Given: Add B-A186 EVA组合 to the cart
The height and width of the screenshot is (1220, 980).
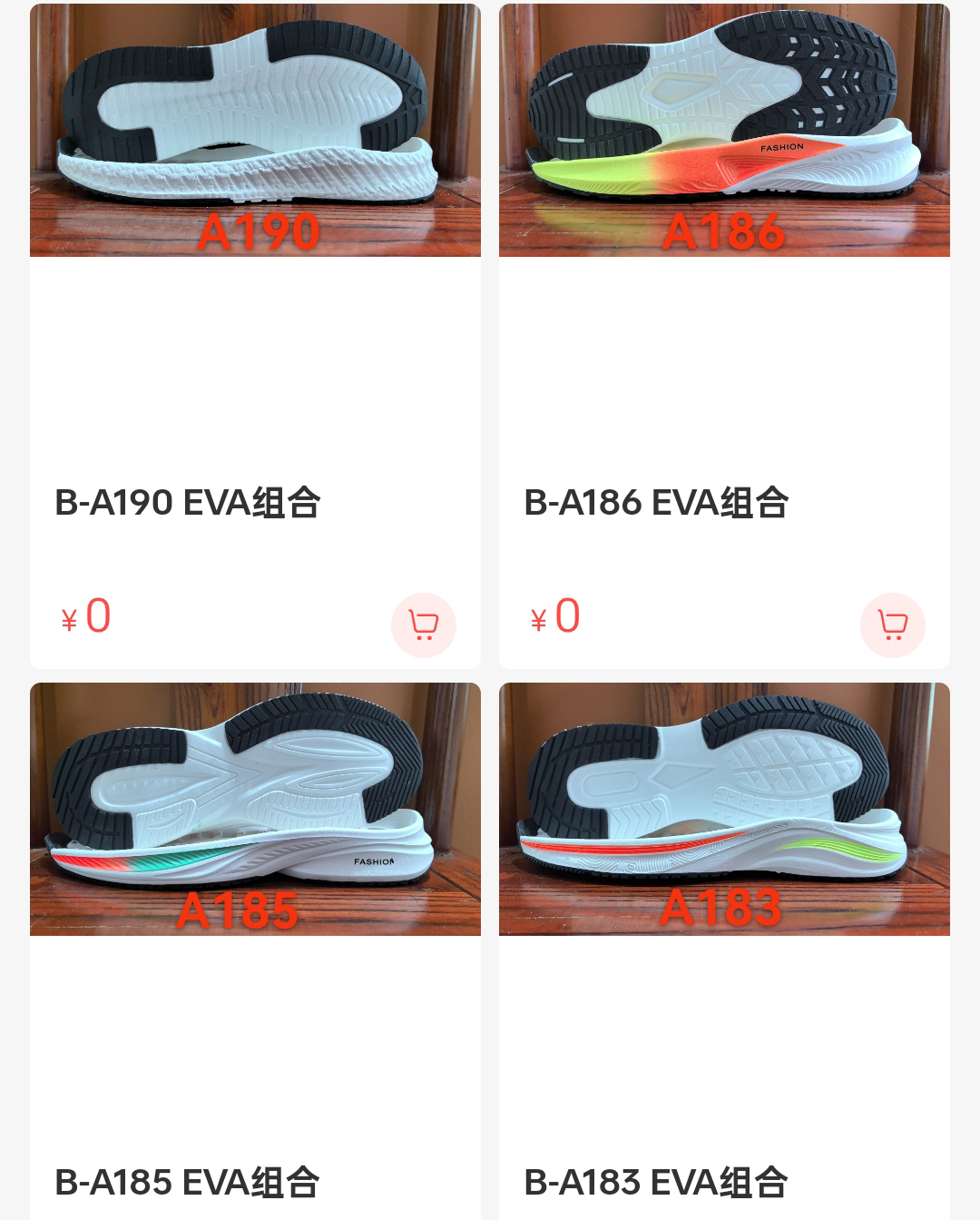Looking at the screenshot, I should click(892, 625).
